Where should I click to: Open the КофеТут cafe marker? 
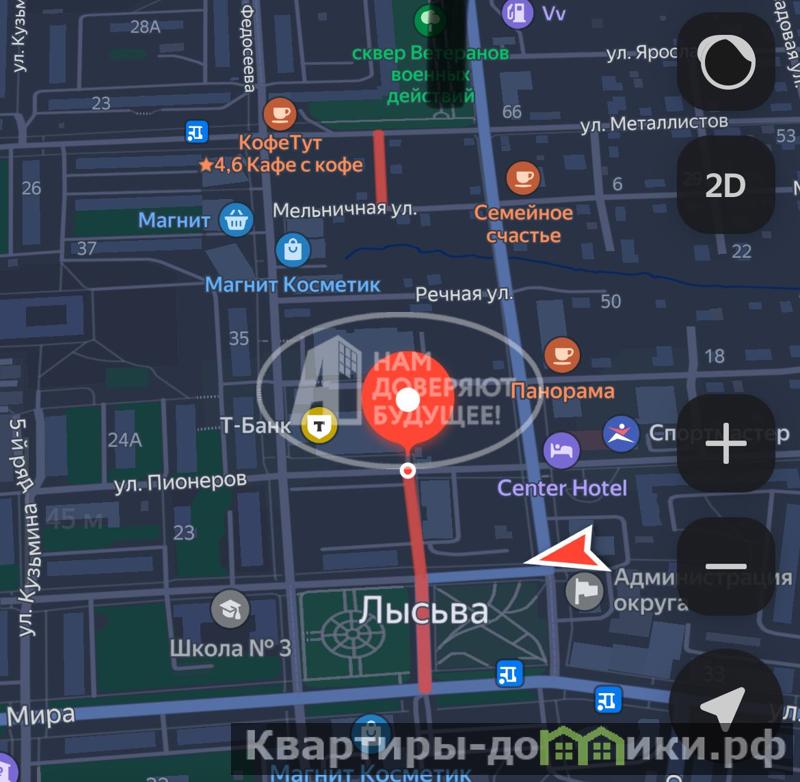click(x=278, y=114)
